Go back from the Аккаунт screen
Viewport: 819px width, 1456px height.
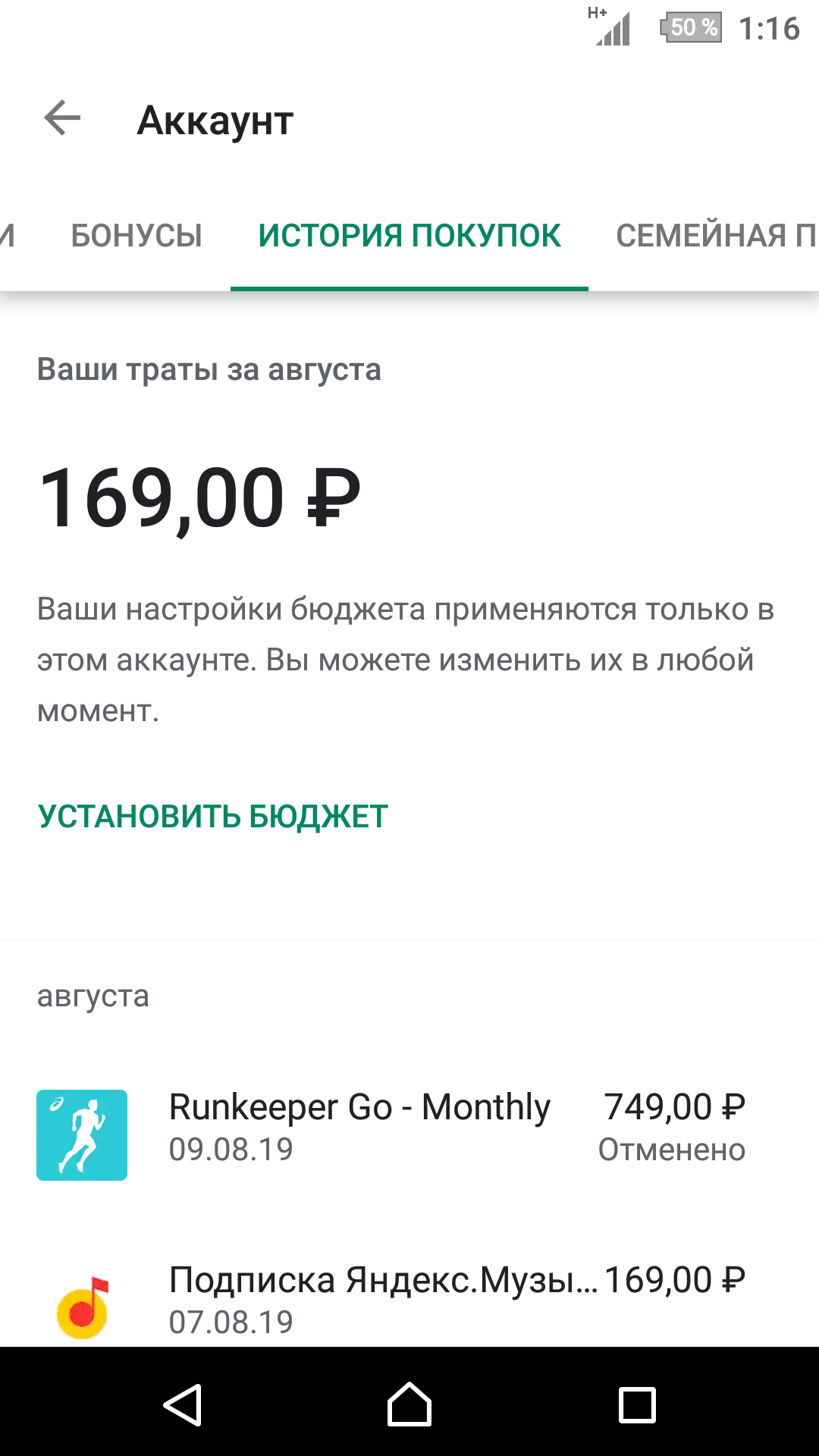point(62,118)
